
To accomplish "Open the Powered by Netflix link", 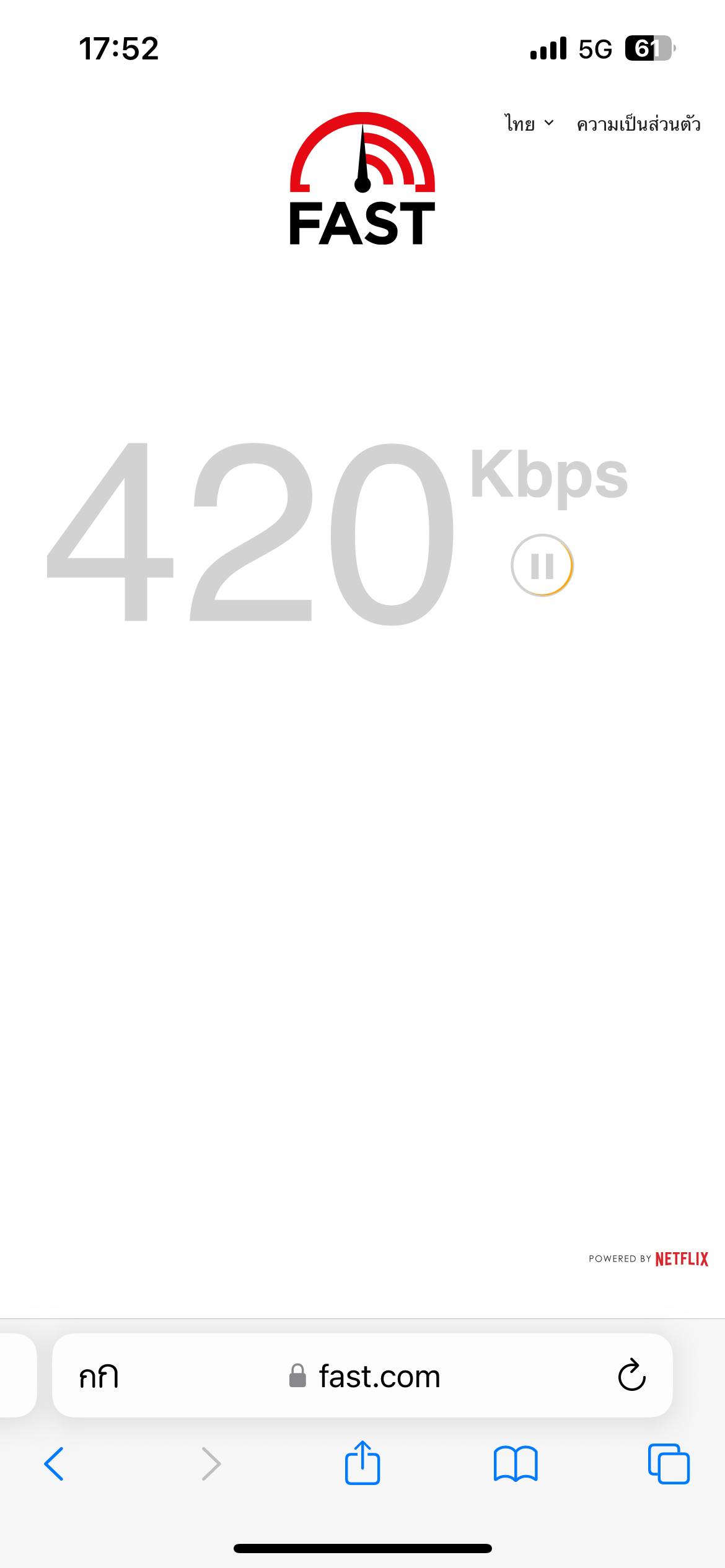I will pos(648,1259).
